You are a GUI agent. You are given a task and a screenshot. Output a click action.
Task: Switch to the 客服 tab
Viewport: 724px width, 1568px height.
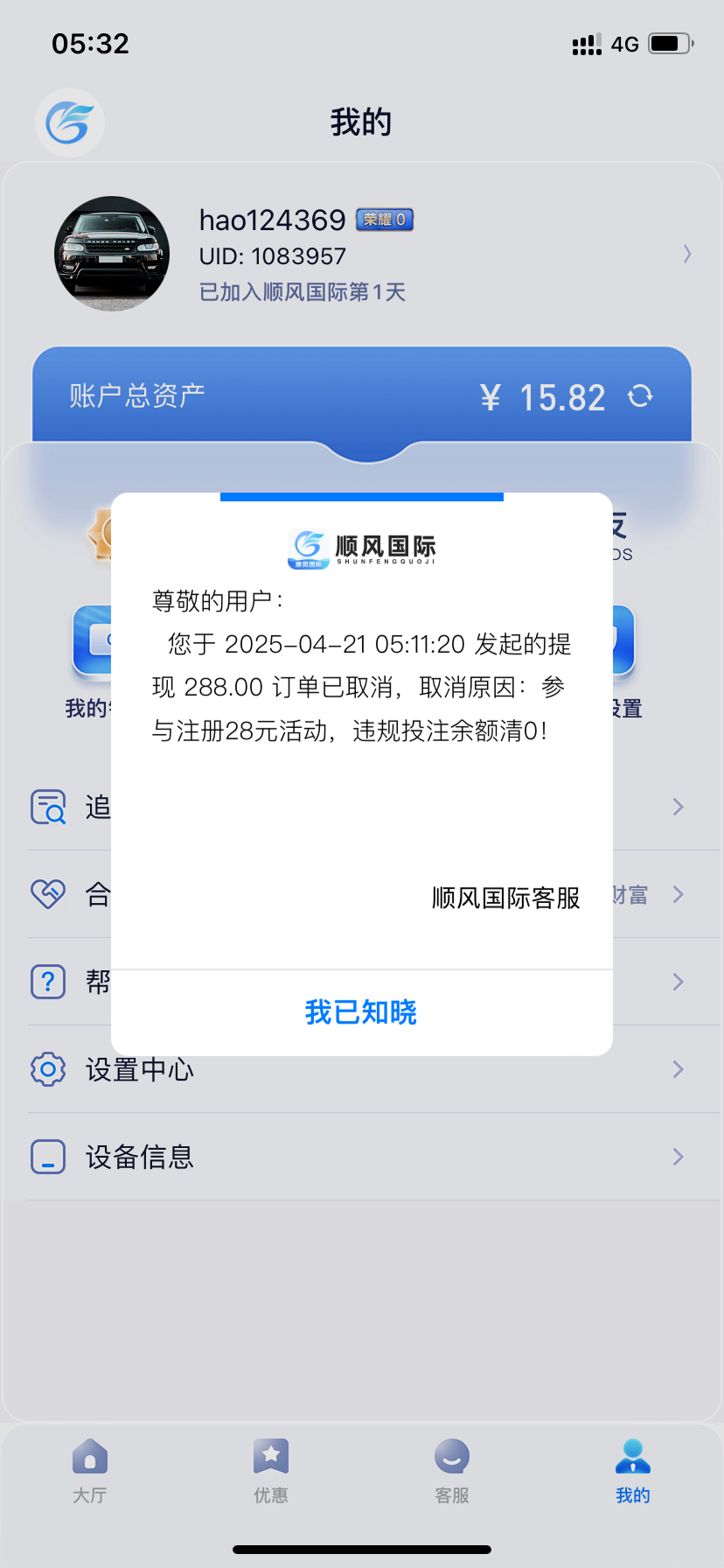point(452,1472)
